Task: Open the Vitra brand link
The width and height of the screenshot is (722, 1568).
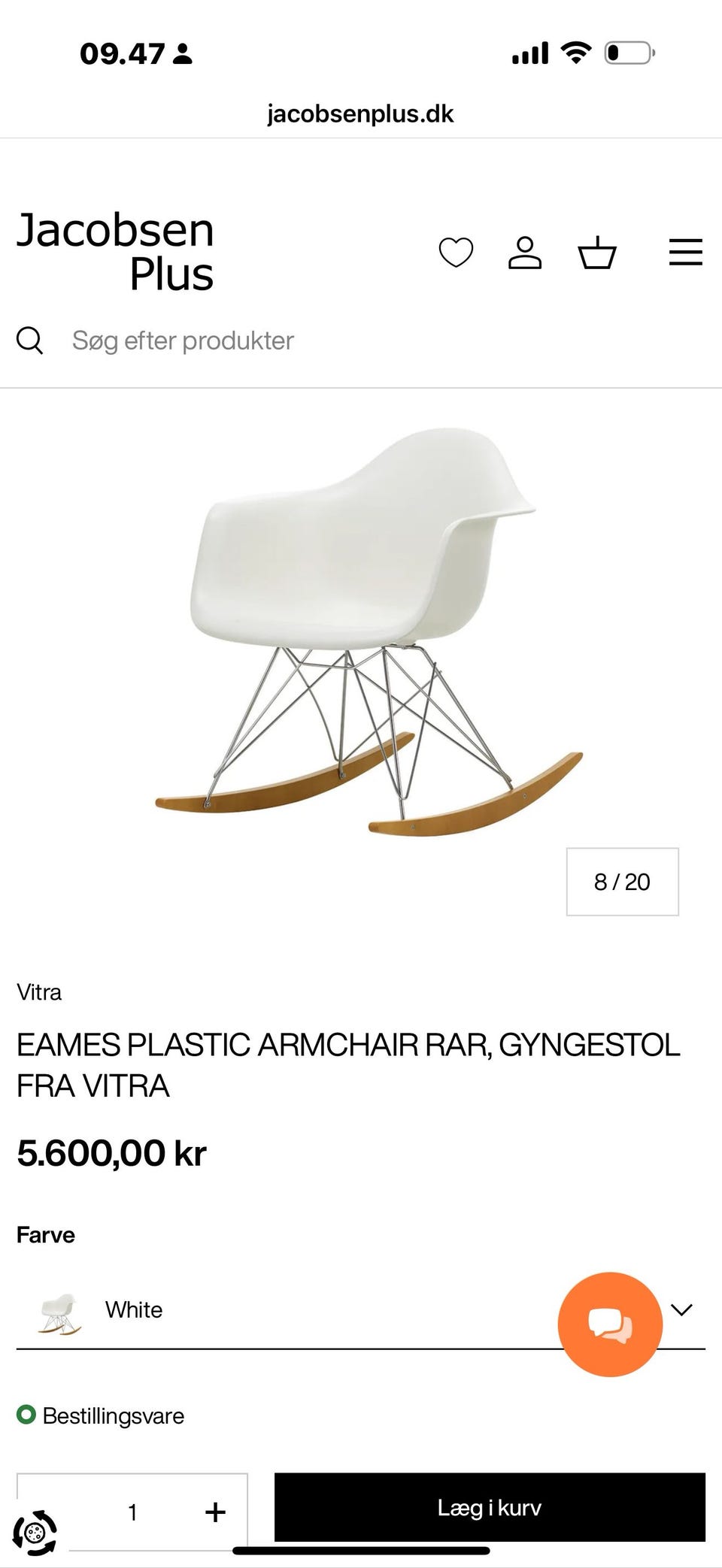Action: pos(39,992)
